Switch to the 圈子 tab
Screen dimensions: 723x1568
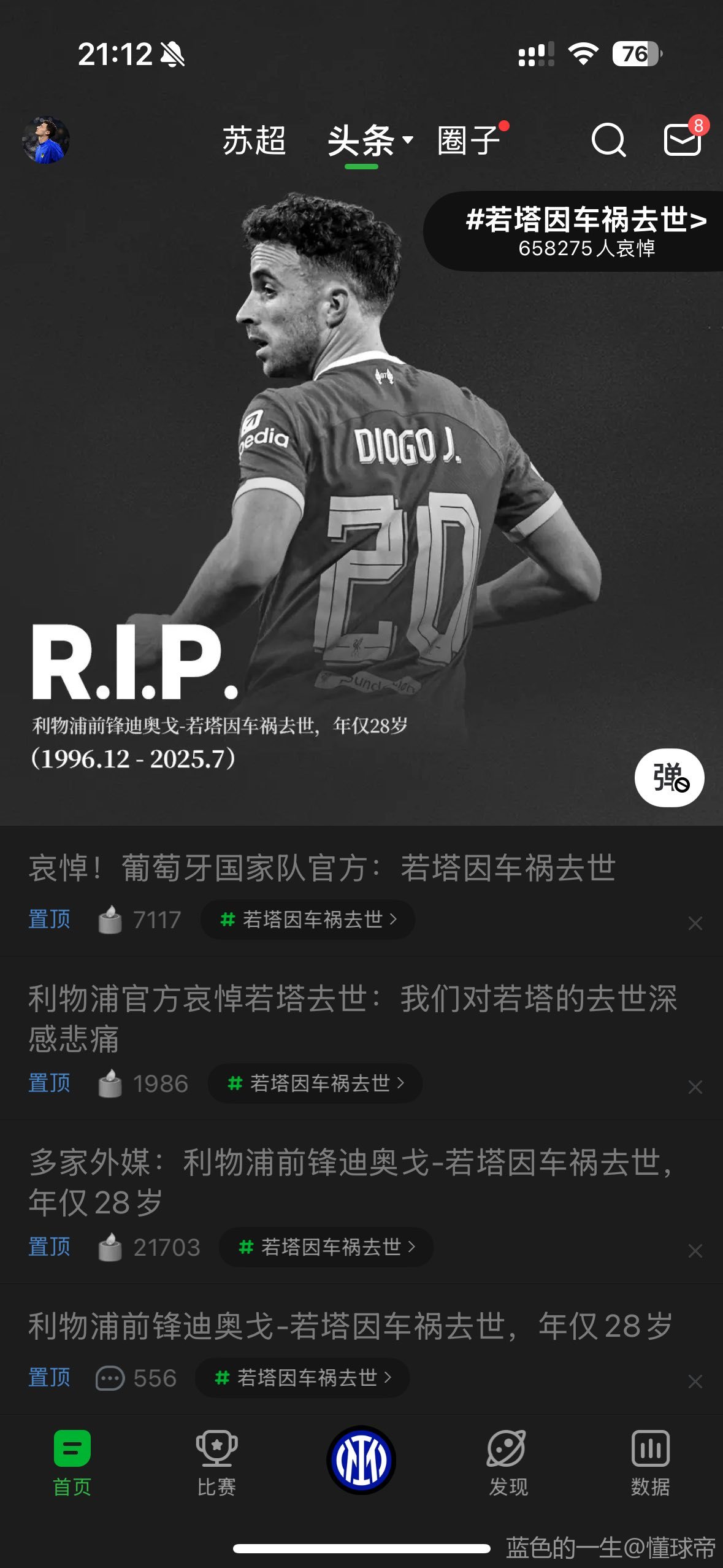469,140
